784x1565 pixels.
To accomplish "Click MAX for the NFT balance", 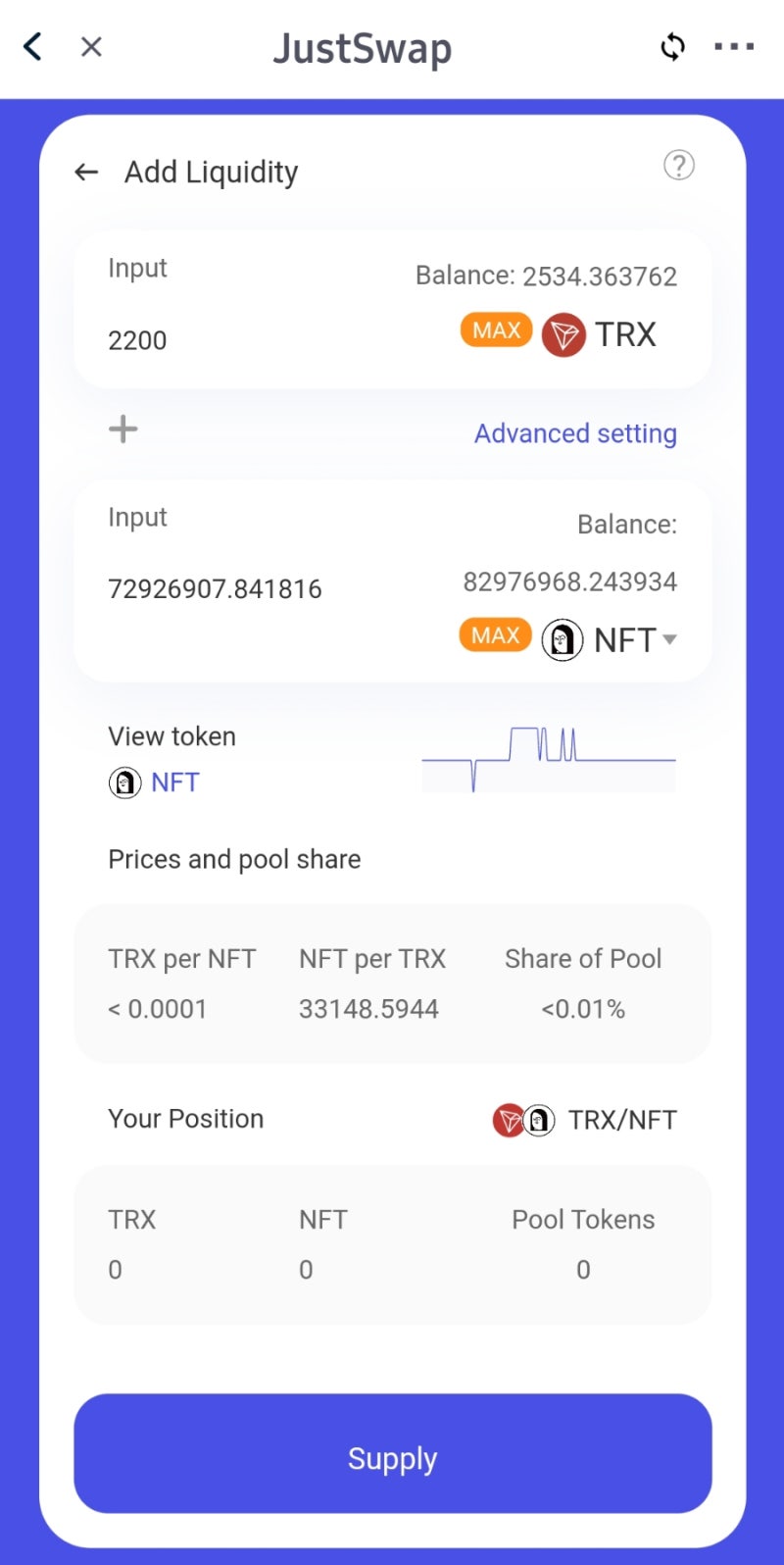I will pyautogui.click(x=496, y=634).
